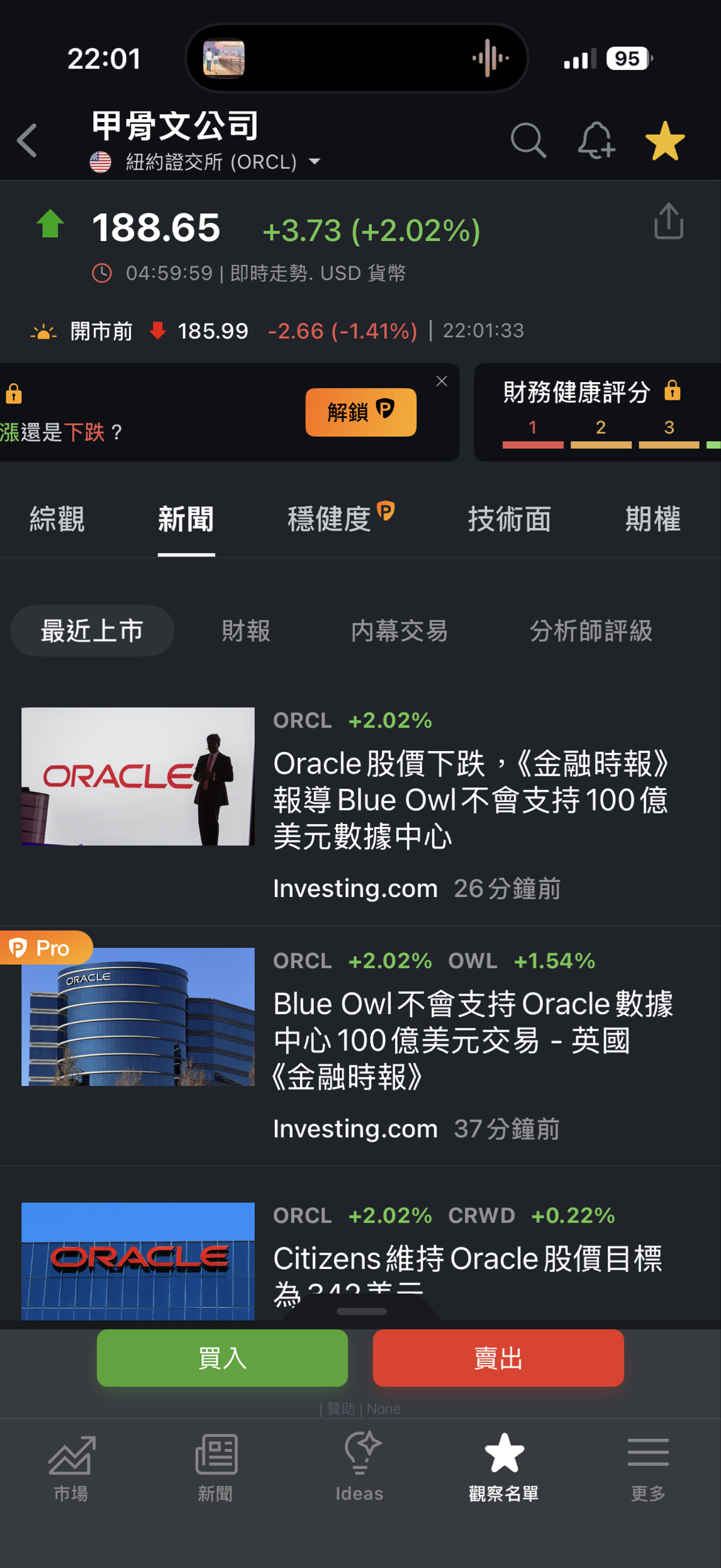Viewport: 721px width, 1568px height.
Task: Select the 財報 news filter
Action: tap(246, 631)
